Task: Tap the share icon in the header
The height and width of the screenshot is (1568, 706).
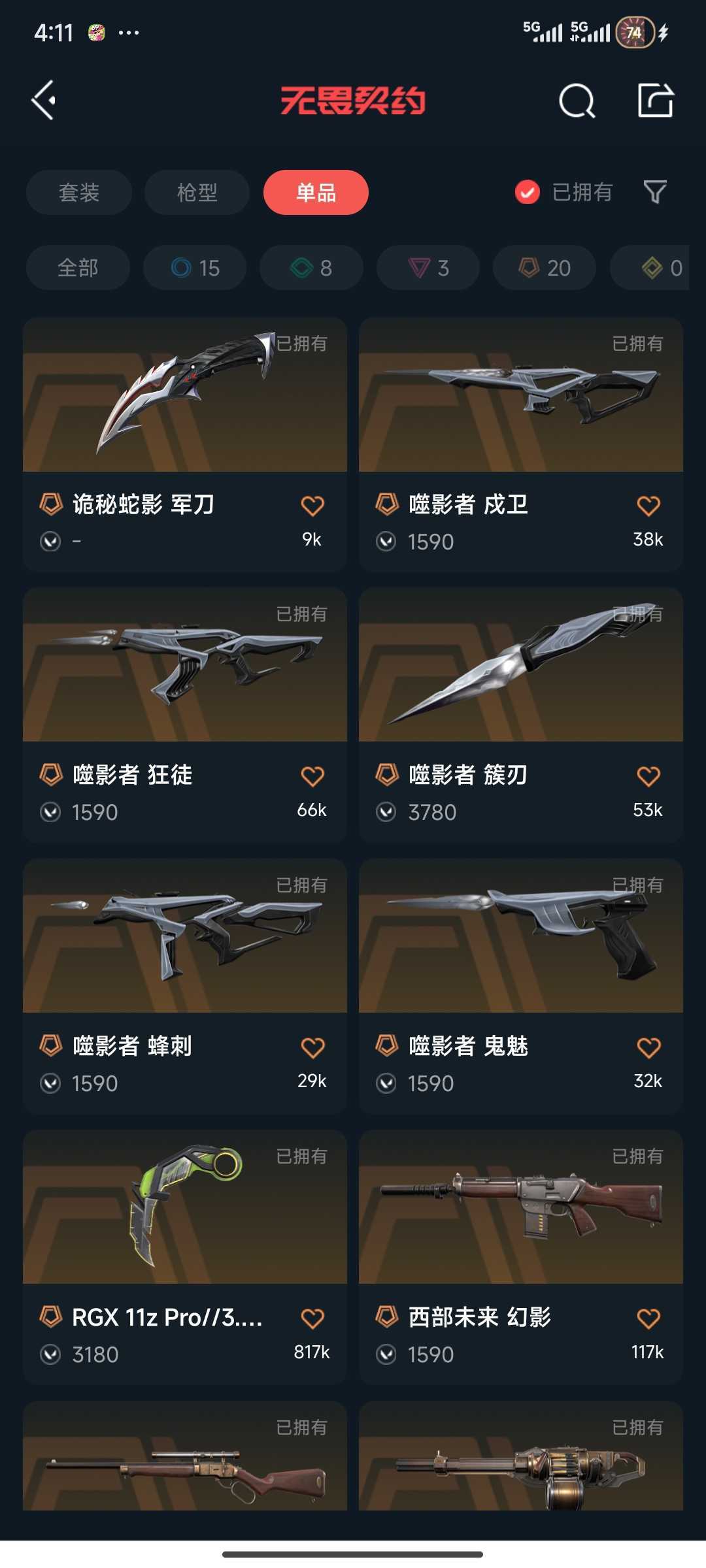Action: click(655, 101)
